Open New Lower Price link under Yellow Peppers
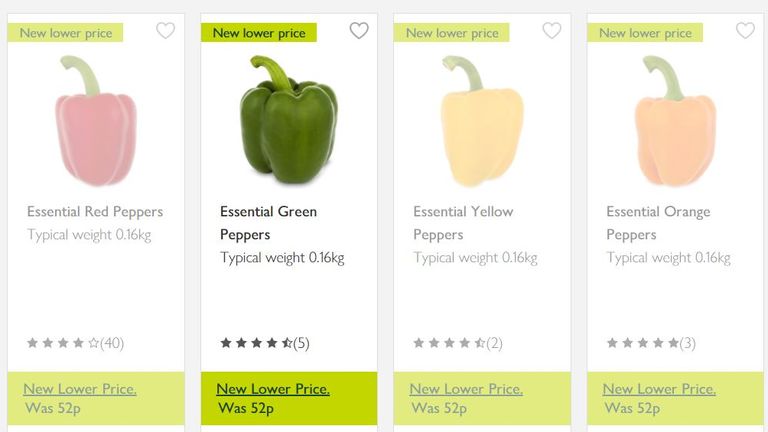The width and height of the screenshot is (768, 432). 466,389
